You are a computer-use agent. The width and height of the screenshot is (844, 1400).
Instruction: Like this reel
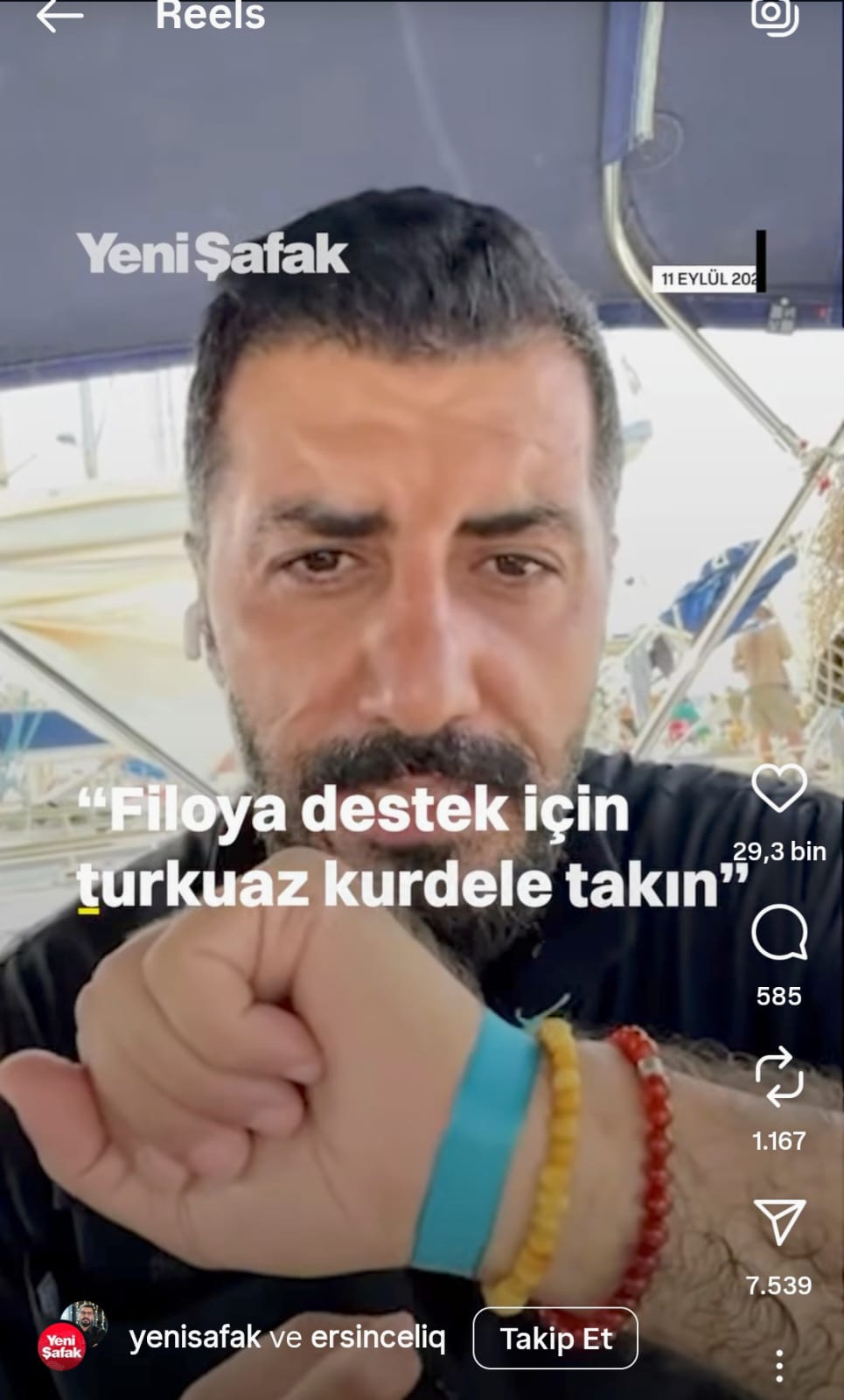pyautogui.click(x=778, y=788)
